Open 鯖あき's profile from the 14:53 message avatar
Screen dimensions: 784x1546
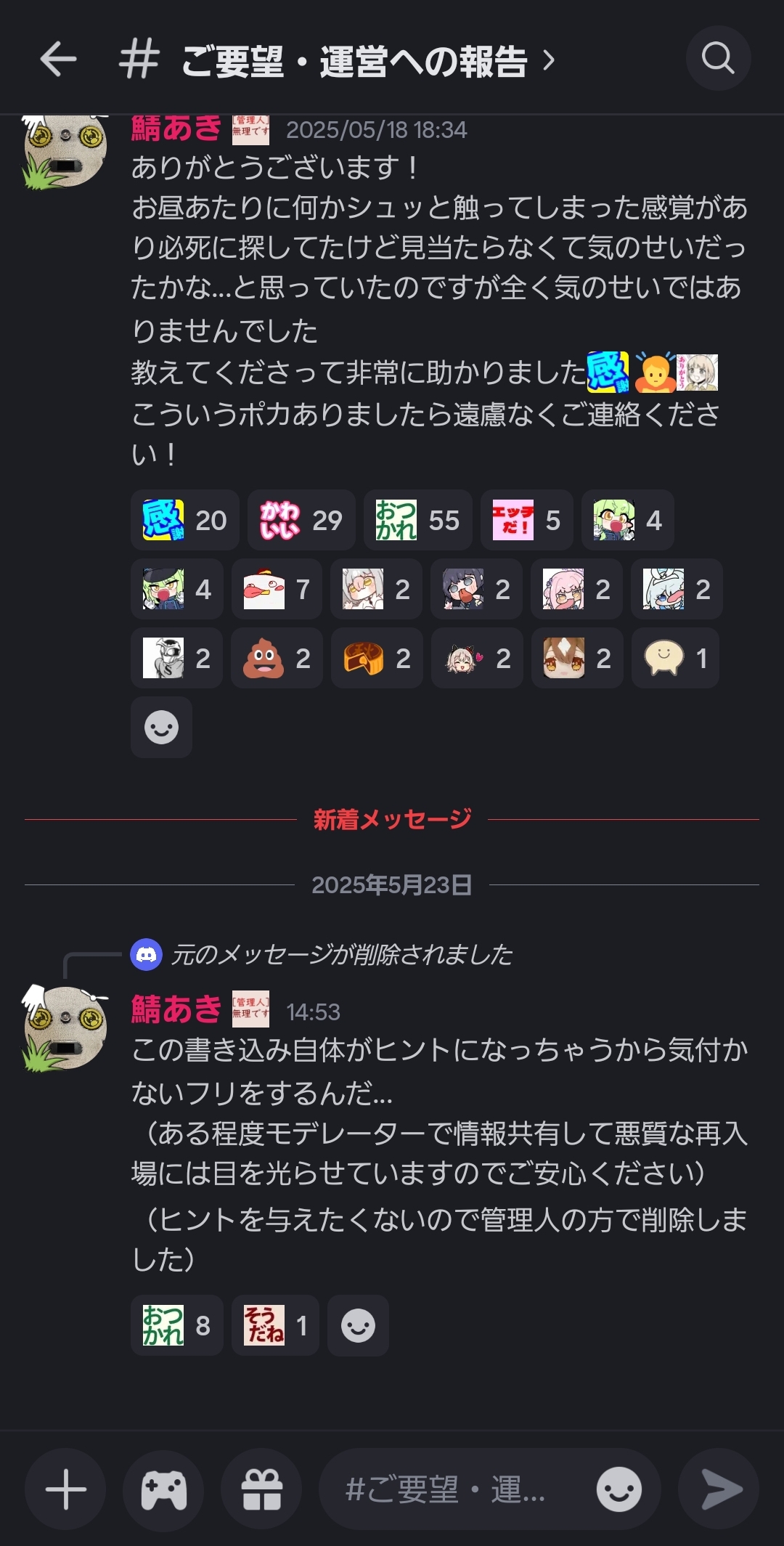[x=65, y=1028]
